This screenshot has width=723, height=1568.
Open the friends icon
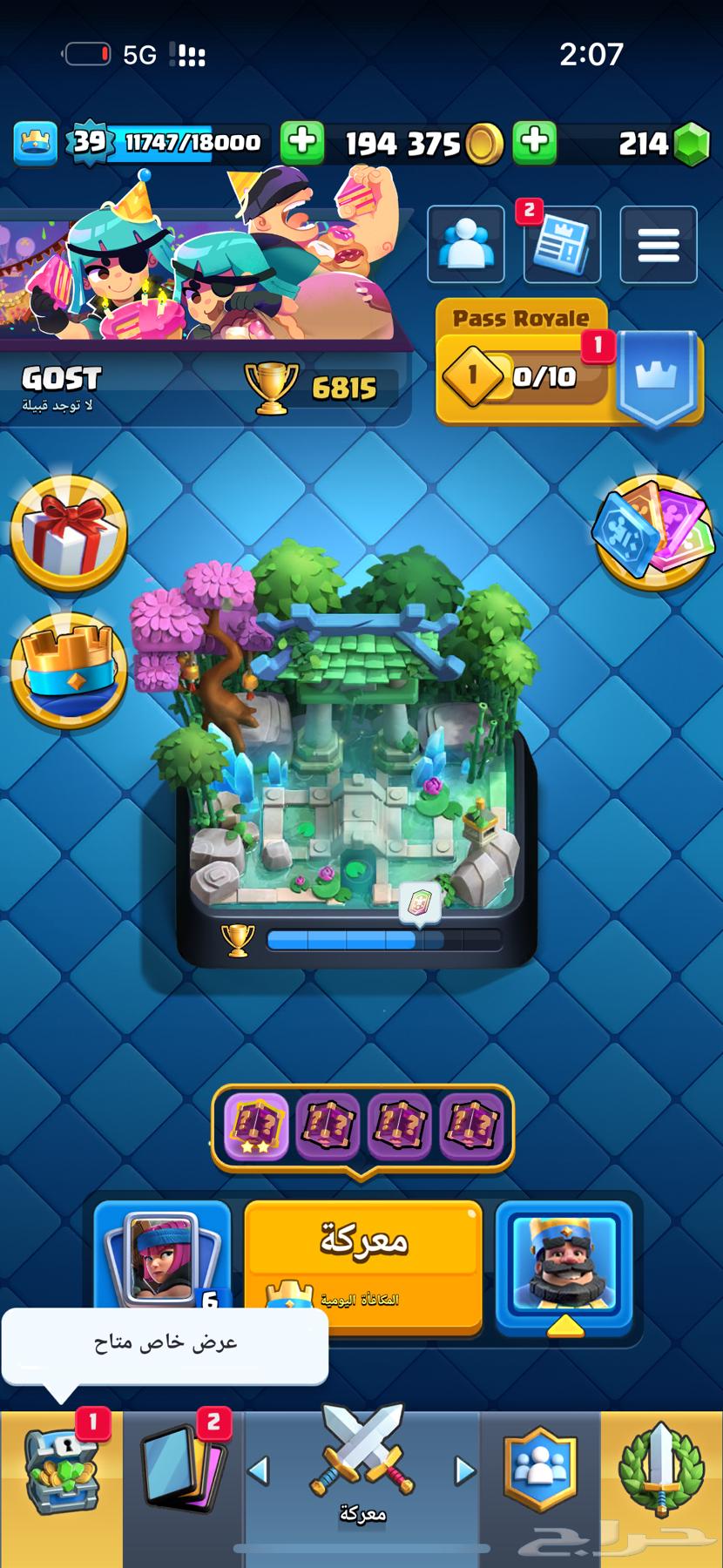(466, 244)
